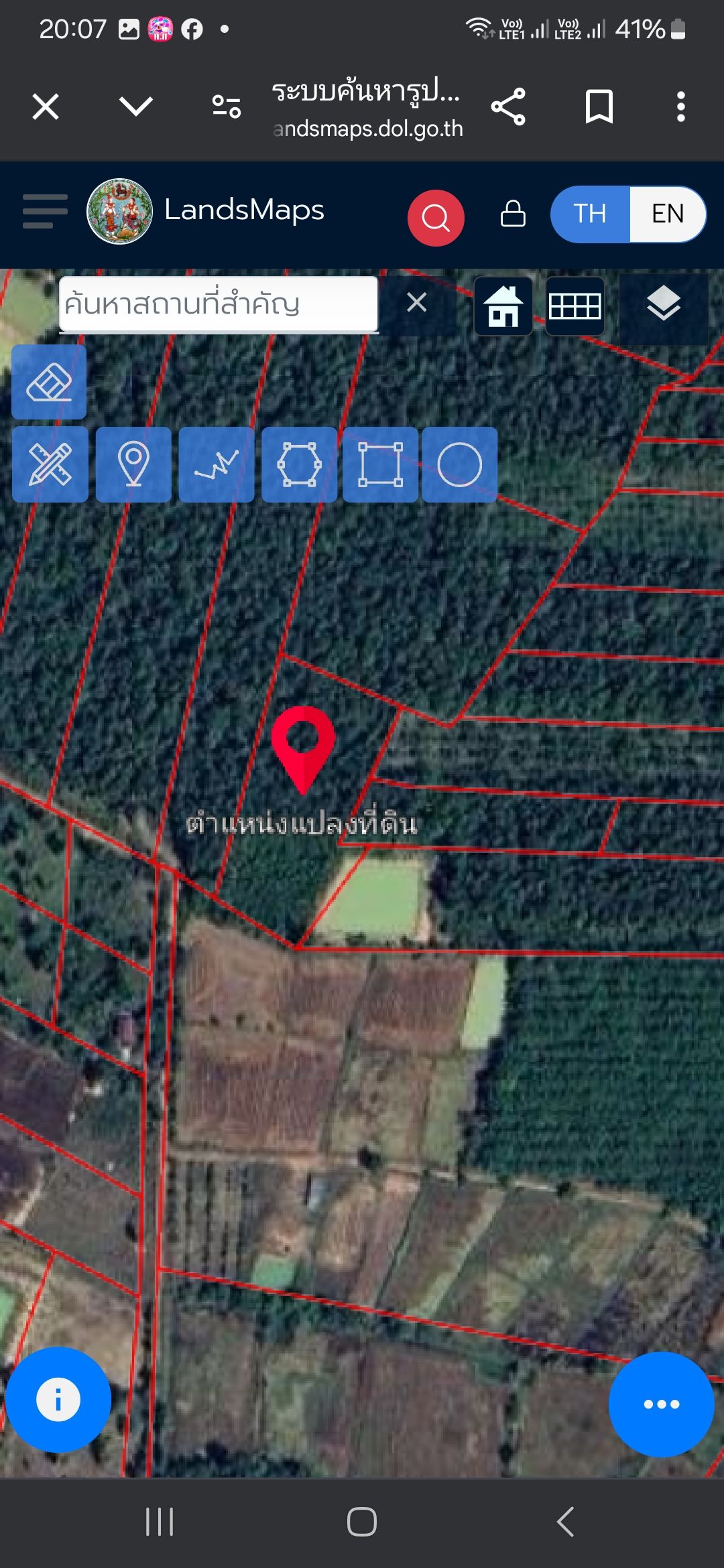The height and width of the screenshot is (1568, 724).
Task: Share this page
Action: pyautogui.click(x=509, y=107)
